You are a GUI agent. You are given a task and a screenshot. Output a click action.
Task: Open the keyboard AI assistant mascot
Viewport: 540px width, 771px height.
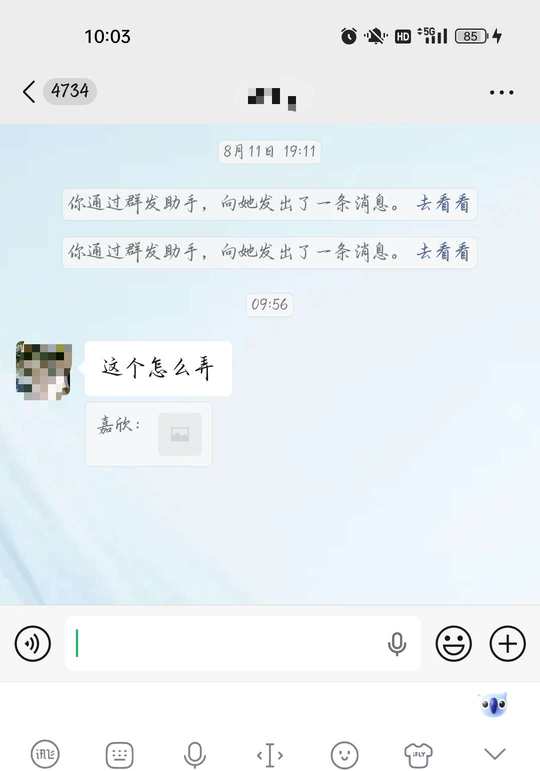tap(494, 705)
